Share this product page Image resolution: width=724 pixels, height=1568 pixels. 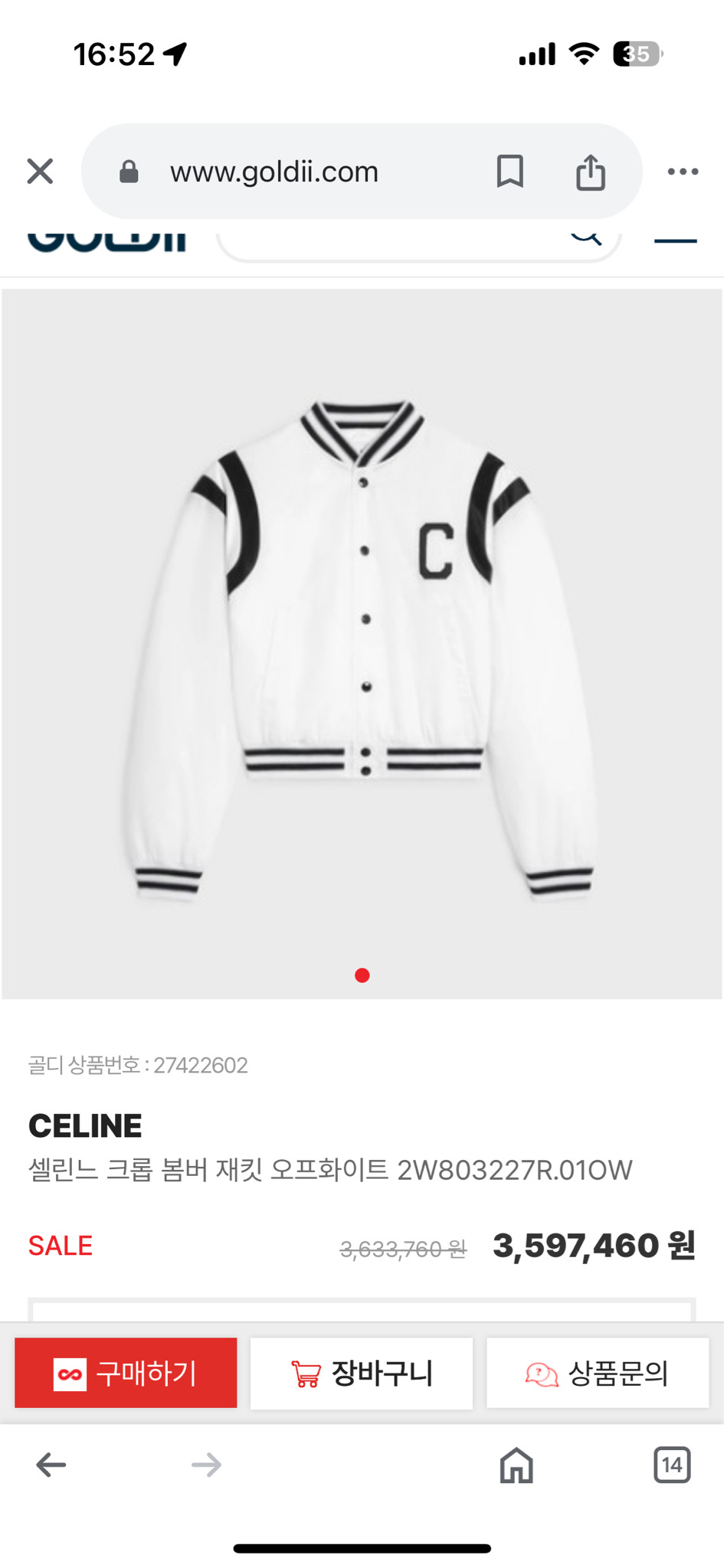590,171
